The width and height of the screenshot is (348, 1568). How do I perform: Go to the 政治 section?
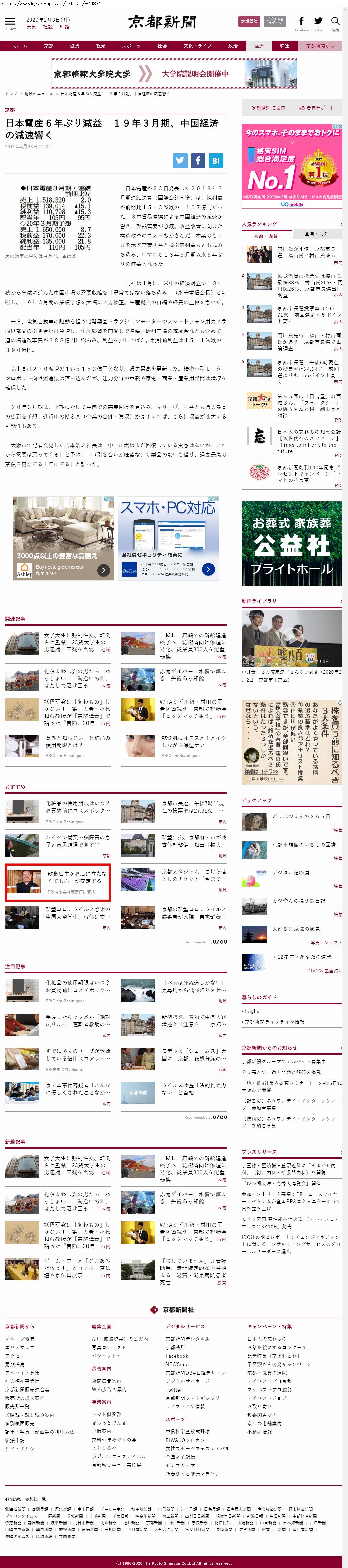coord(233,46)
